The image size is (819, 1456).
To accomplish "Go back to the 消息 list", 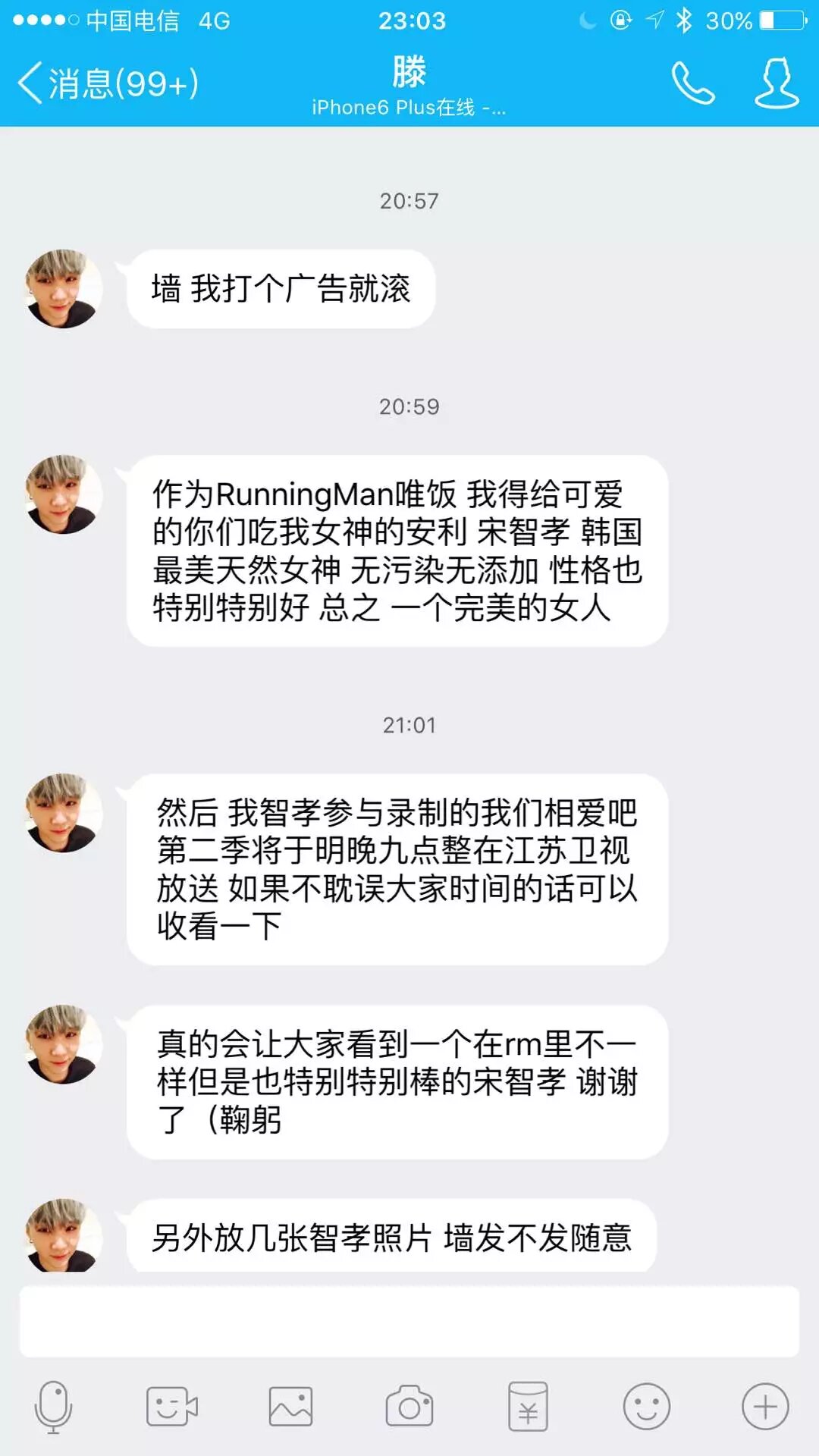I will pyautogui.click(x=108, y=83).
